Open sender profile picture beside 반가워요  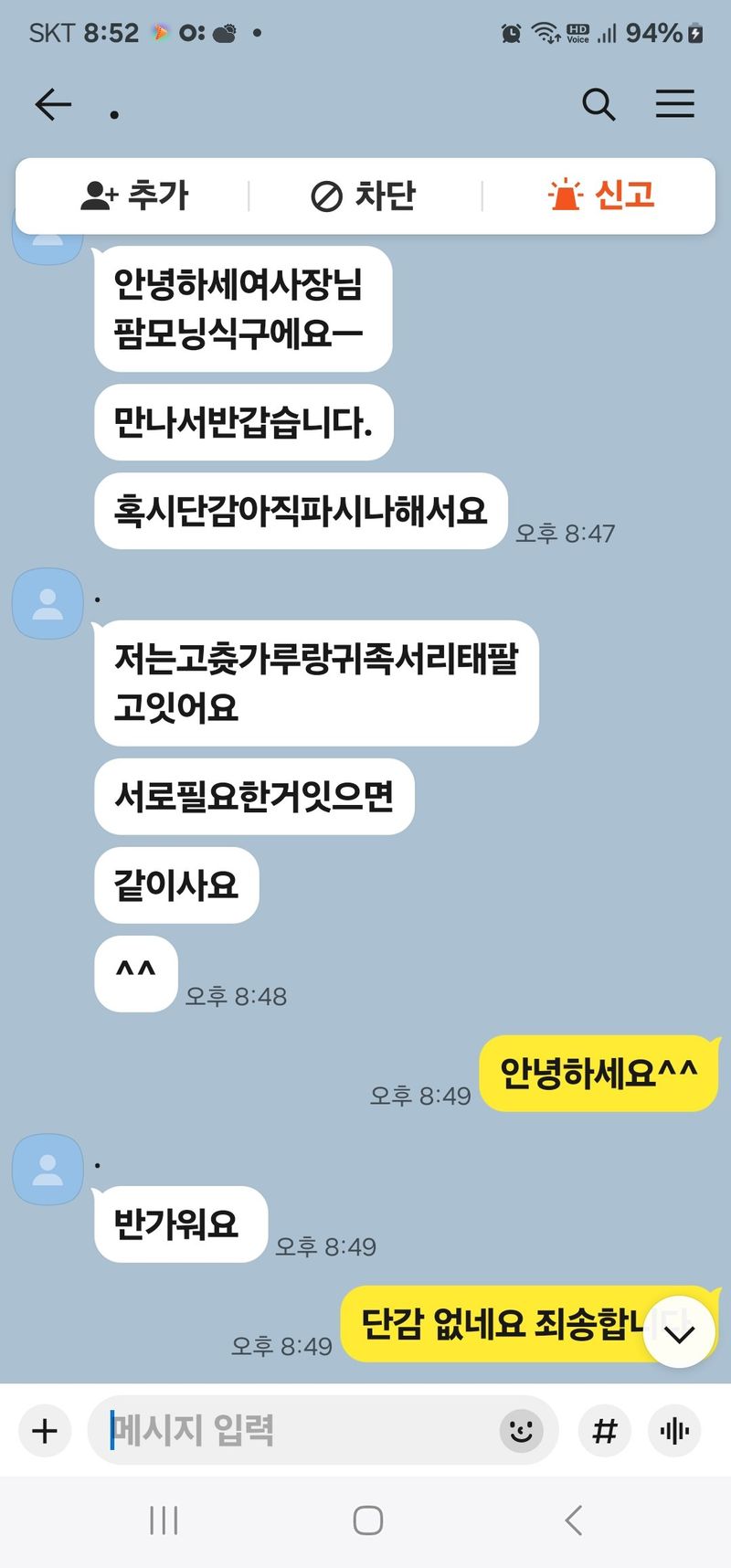(x=48, y=1169)
